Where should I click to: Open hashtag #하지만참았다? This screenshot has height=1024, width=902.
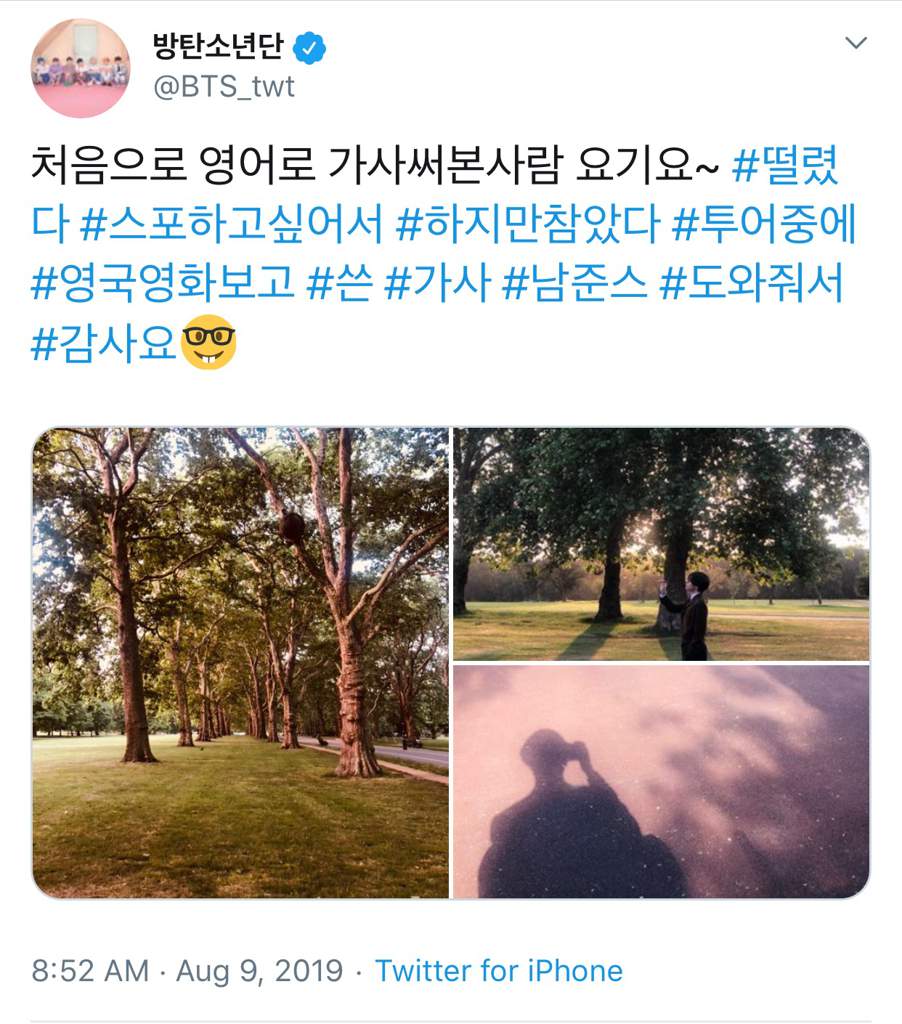click(527, 226)
